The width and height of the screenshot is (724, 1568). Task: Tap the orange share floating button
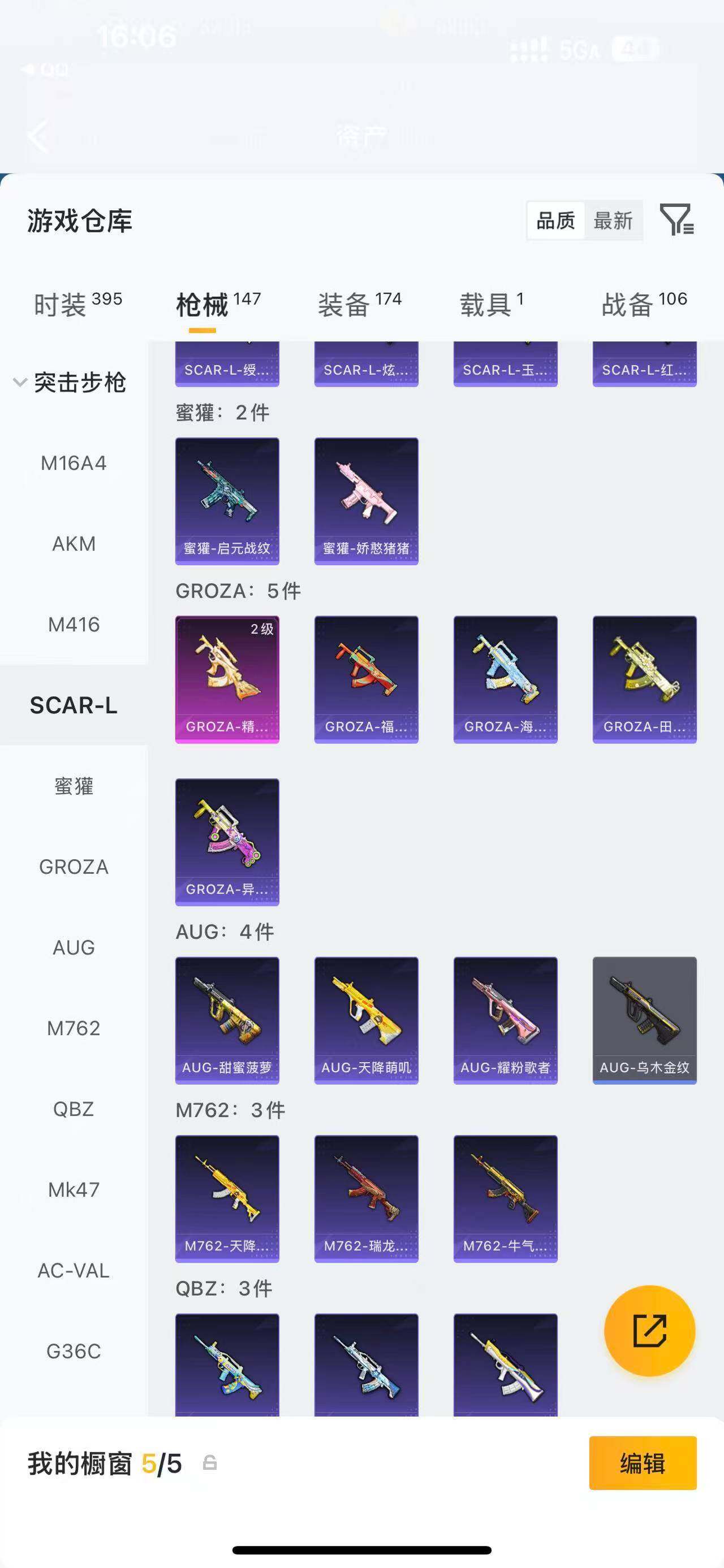pyautogui.click(x=649, y=1331)
